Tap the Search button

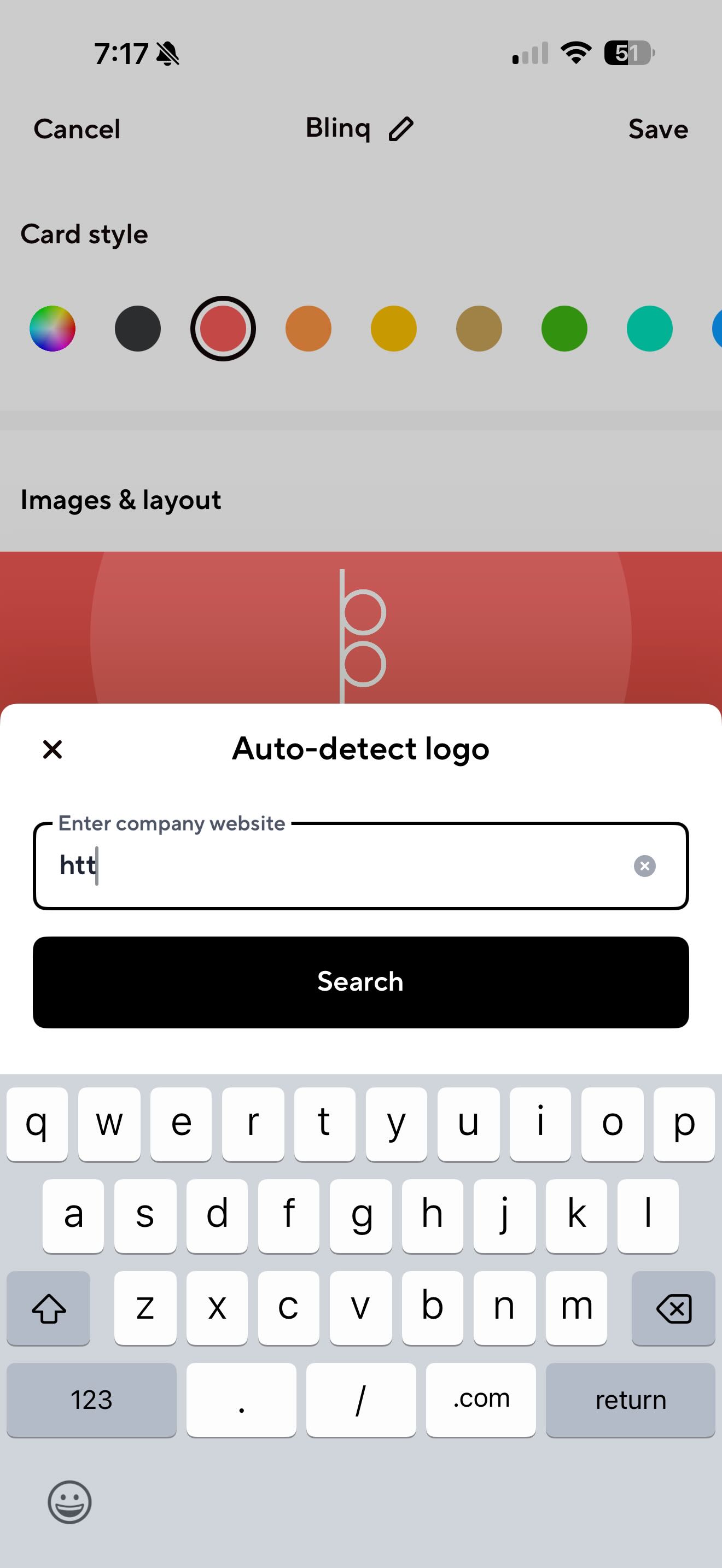pos(360,982)
